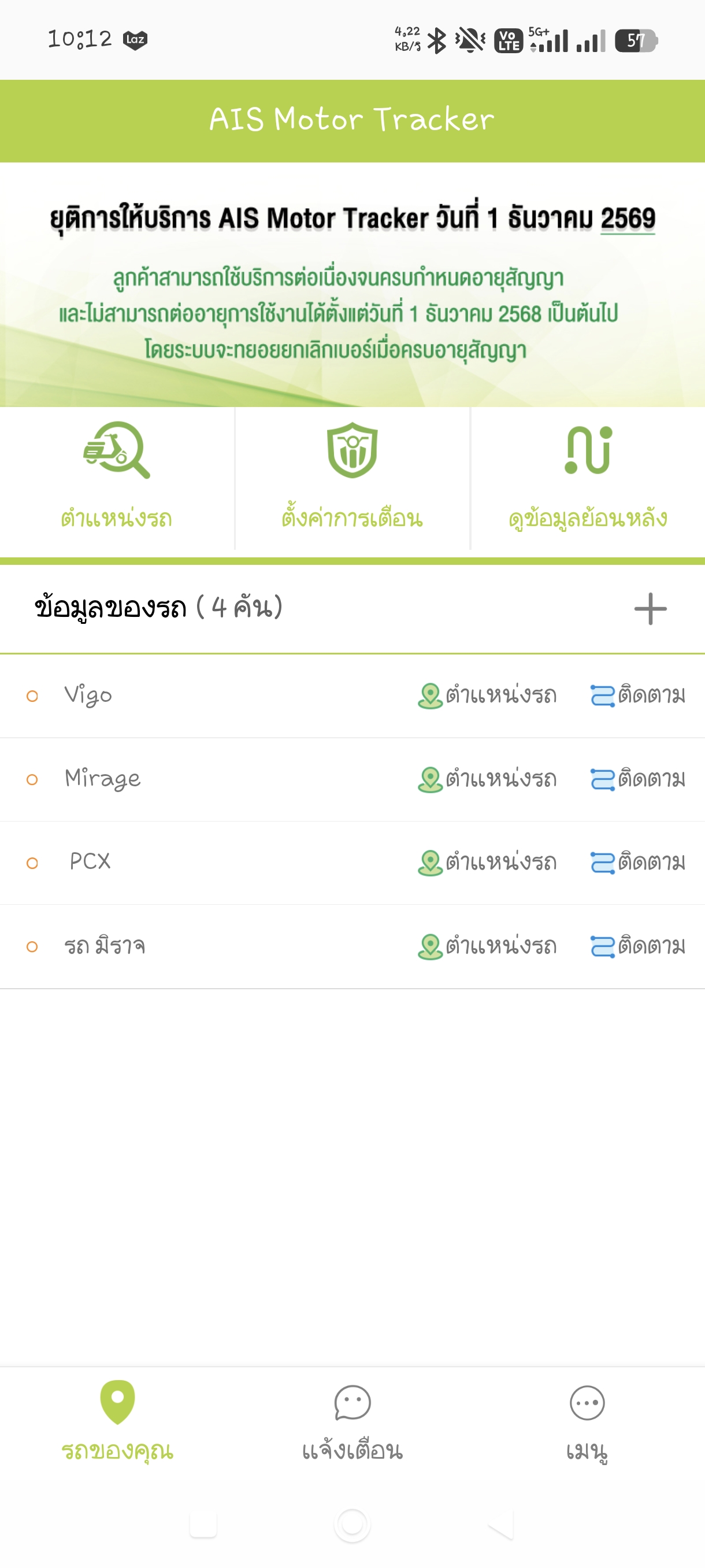Select the Mirage vehicle row
Viewport: 705px width, 1568px height.
tap(103, 779)
